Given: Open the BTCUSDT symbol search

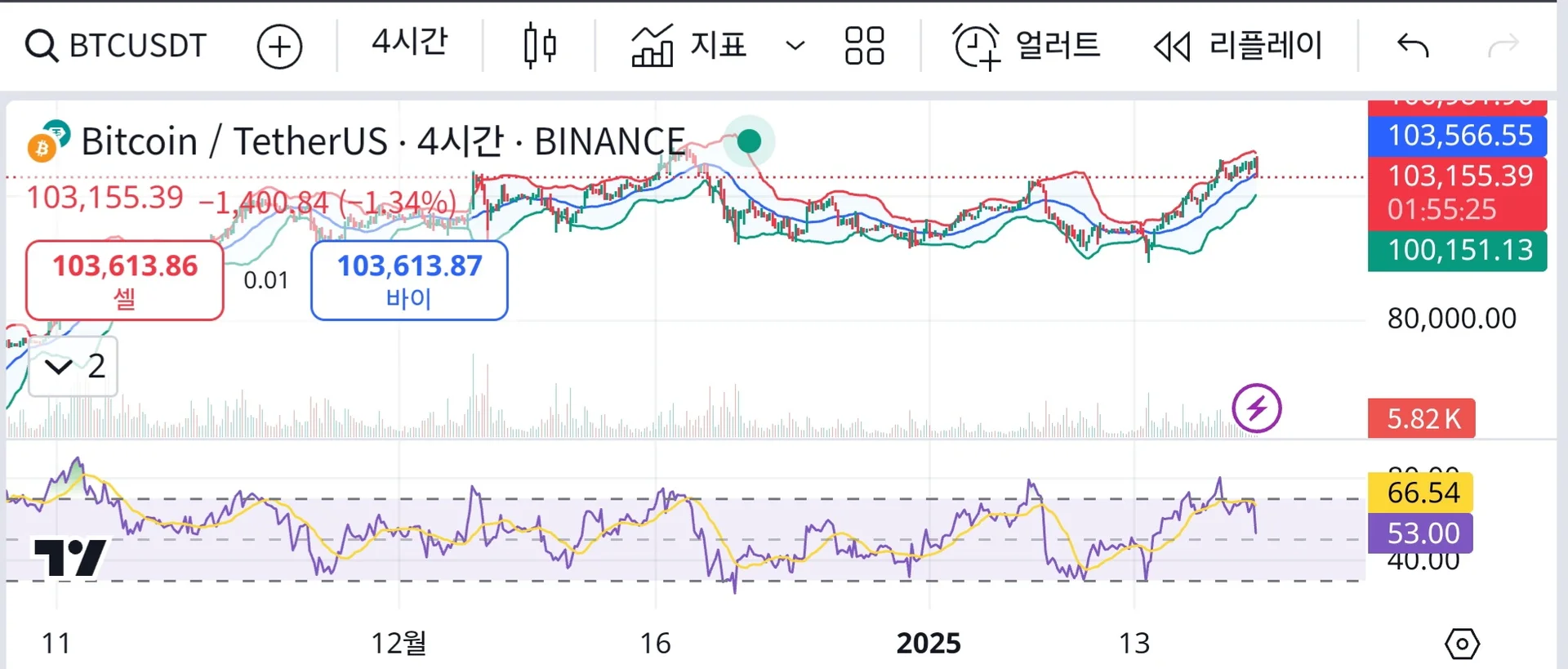Looking at the screenshot, I should [x=116, y=46].
